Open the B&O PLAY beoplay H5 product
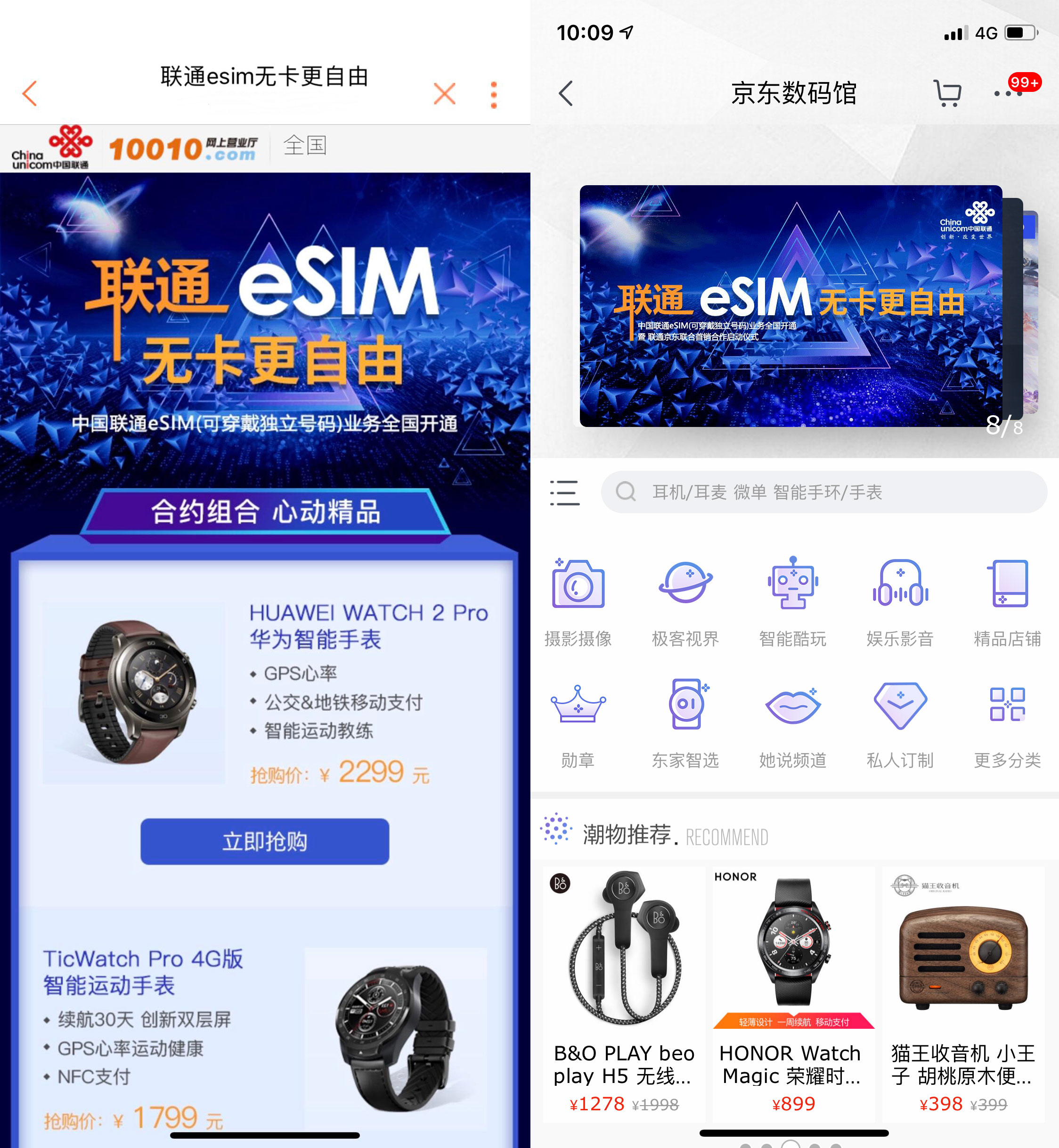Image resolution: width=1059 pixels, height=1148 pixels. [623, 992]
